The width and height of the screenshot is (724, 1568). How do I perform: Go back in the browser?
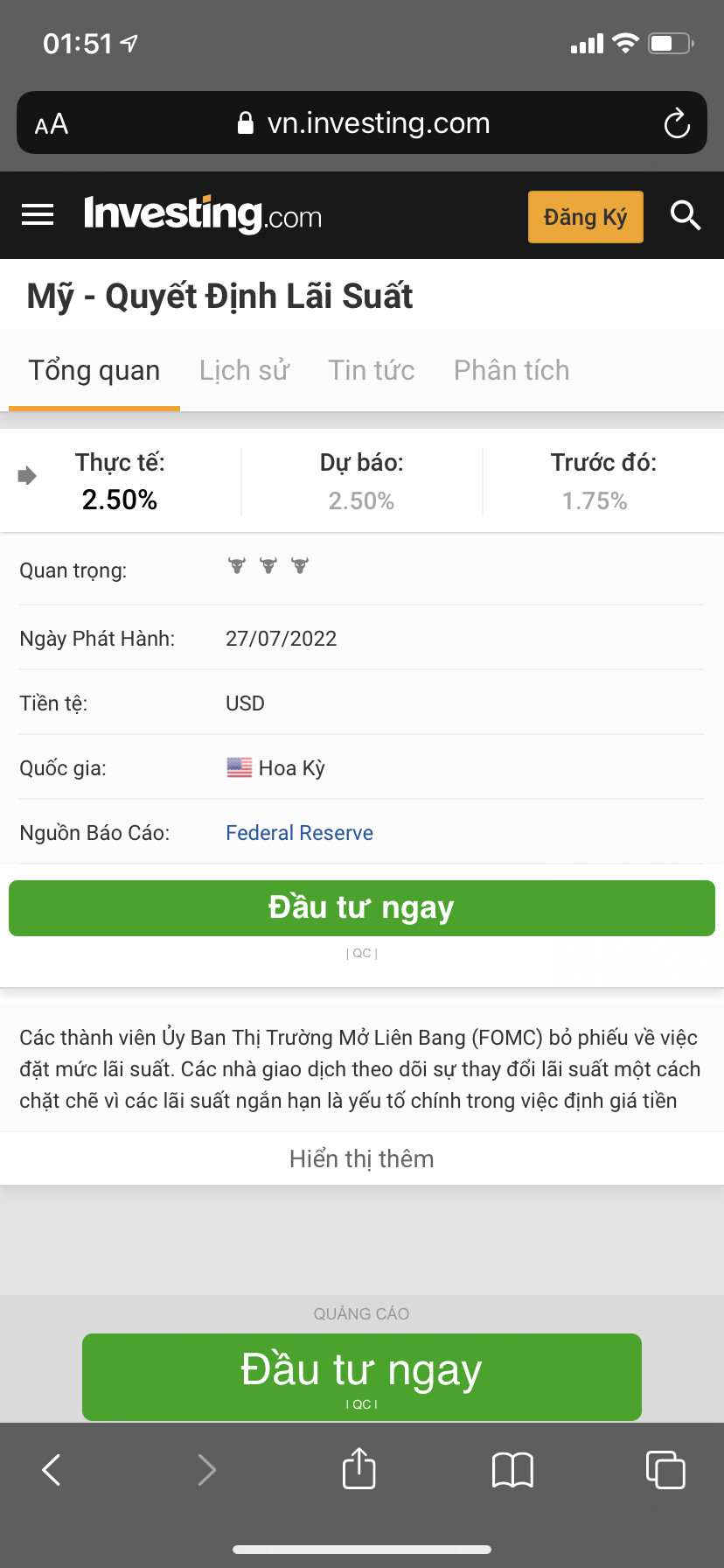(x=52, y=1470)
